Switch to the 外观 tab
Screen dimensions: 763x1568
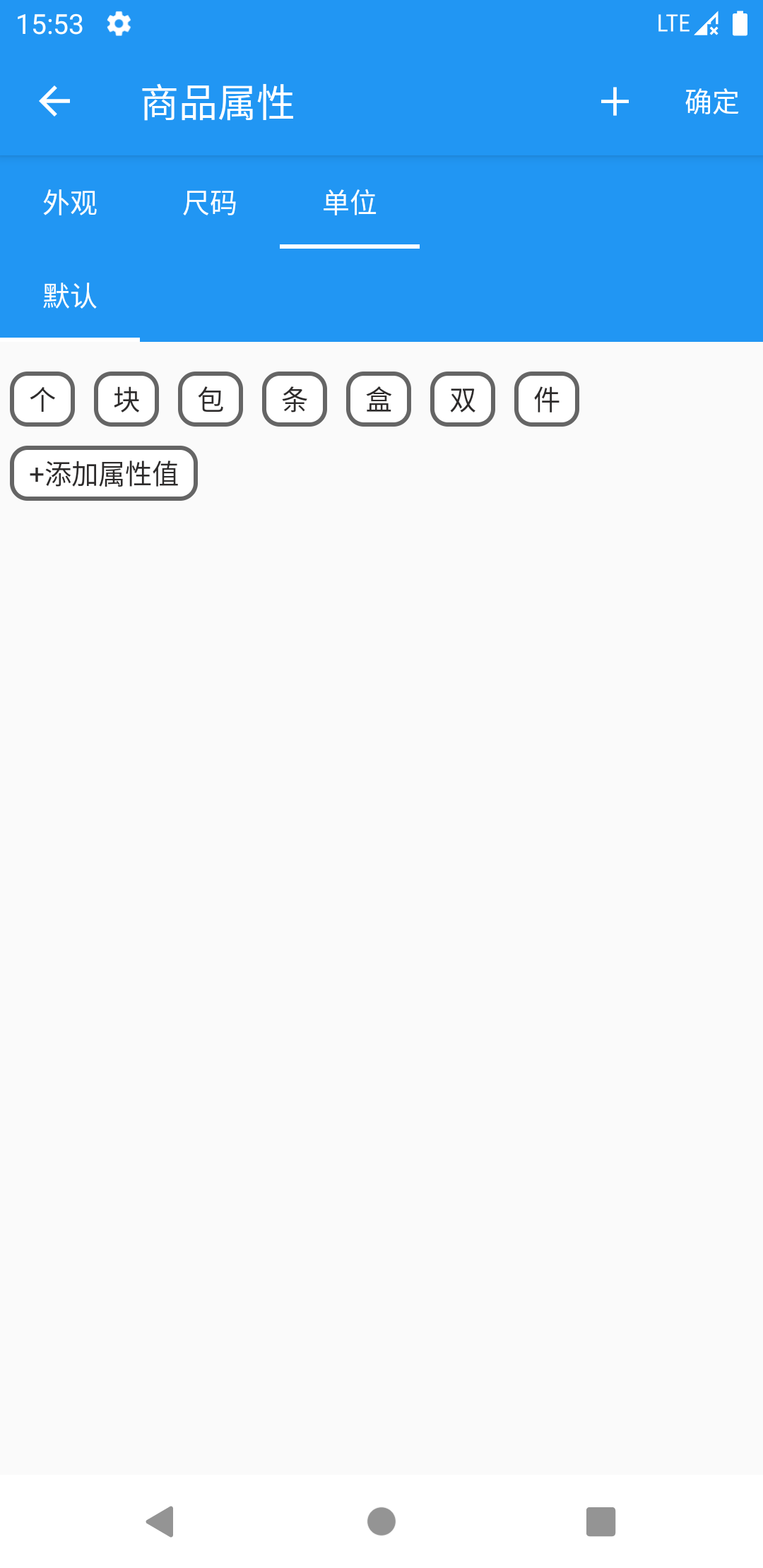70,203
